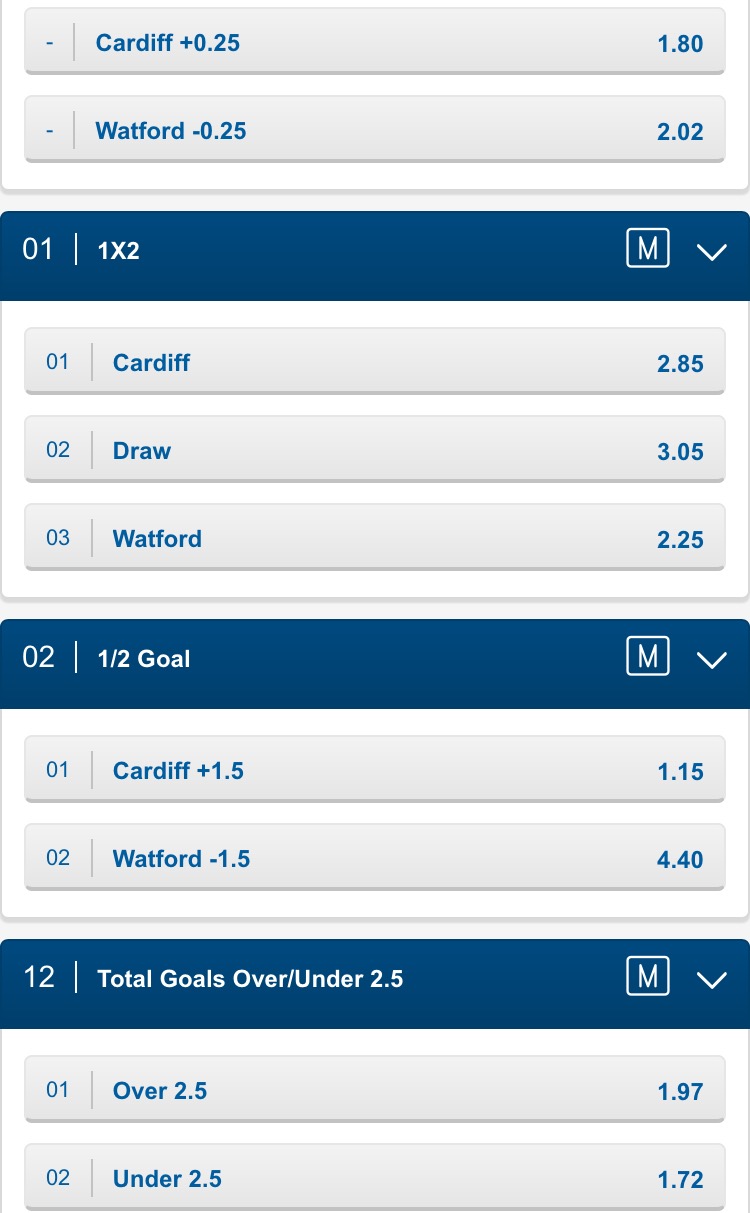750x1213 pixels.
Task: Select Watford -1.5 at 4.40 odds
Action: coord(374,859)
